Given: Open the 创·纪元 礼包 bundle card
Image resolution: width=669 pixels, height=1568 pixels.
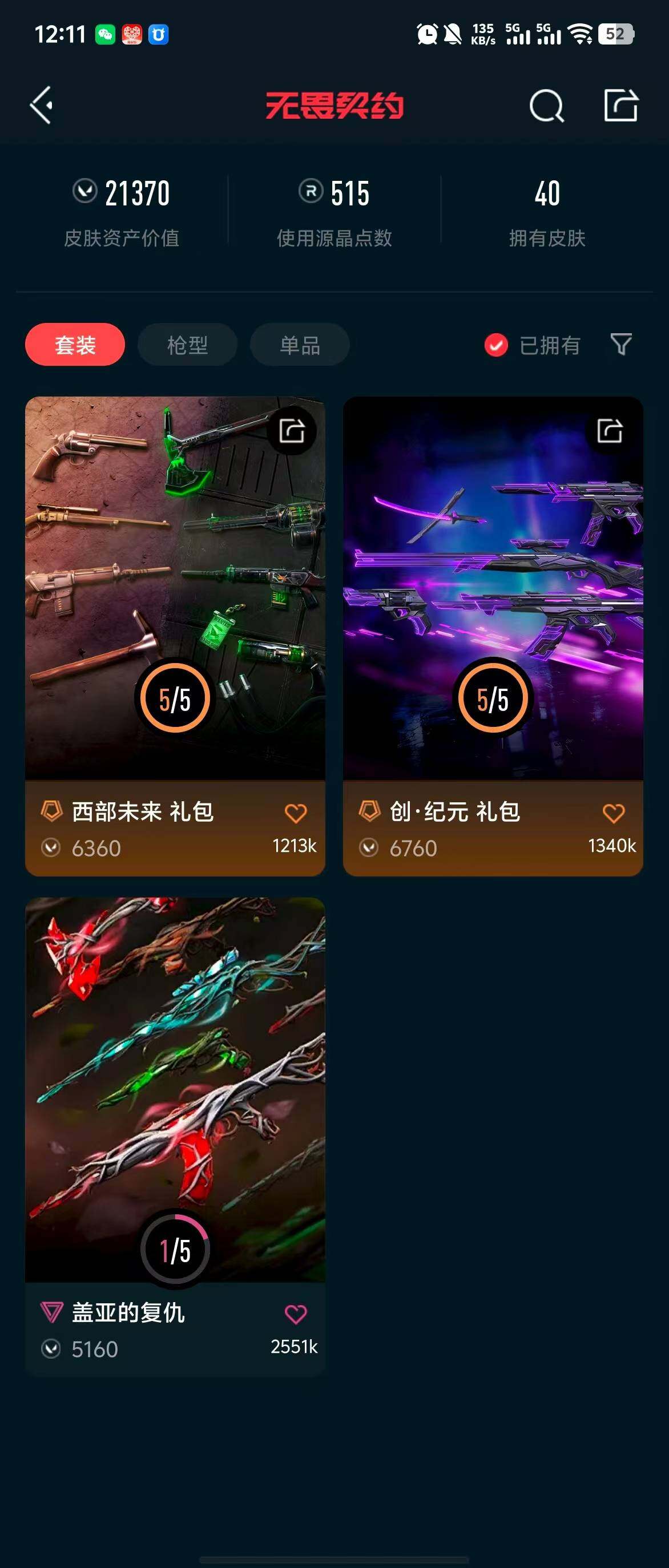Looking at the screenshot, I should tap(493, 584).
